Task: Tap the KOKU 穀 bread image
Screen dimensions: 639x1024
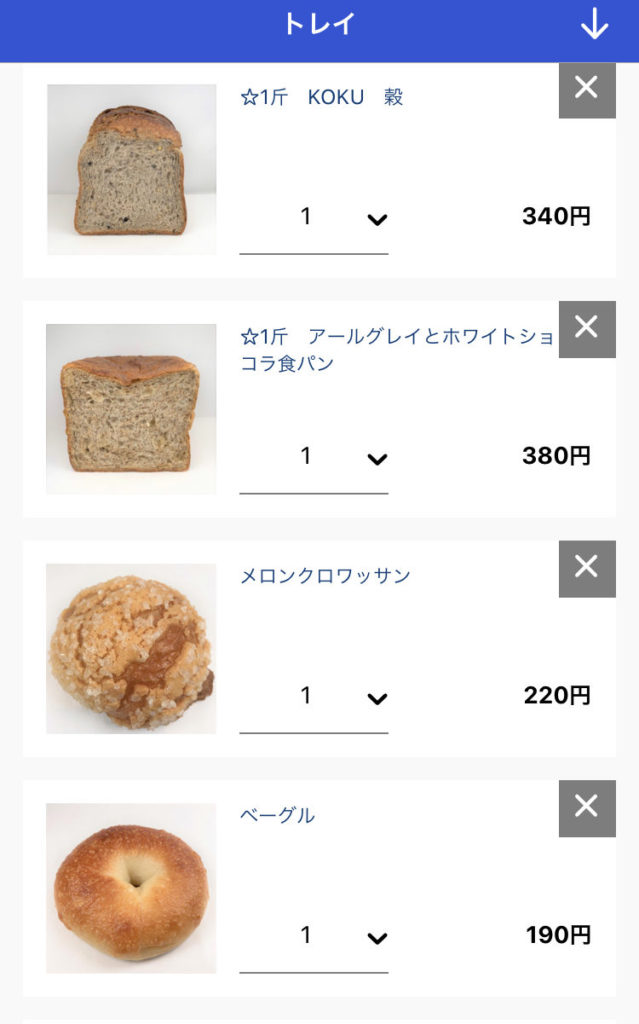Action: pyautogui.click(x=131, y=169)
